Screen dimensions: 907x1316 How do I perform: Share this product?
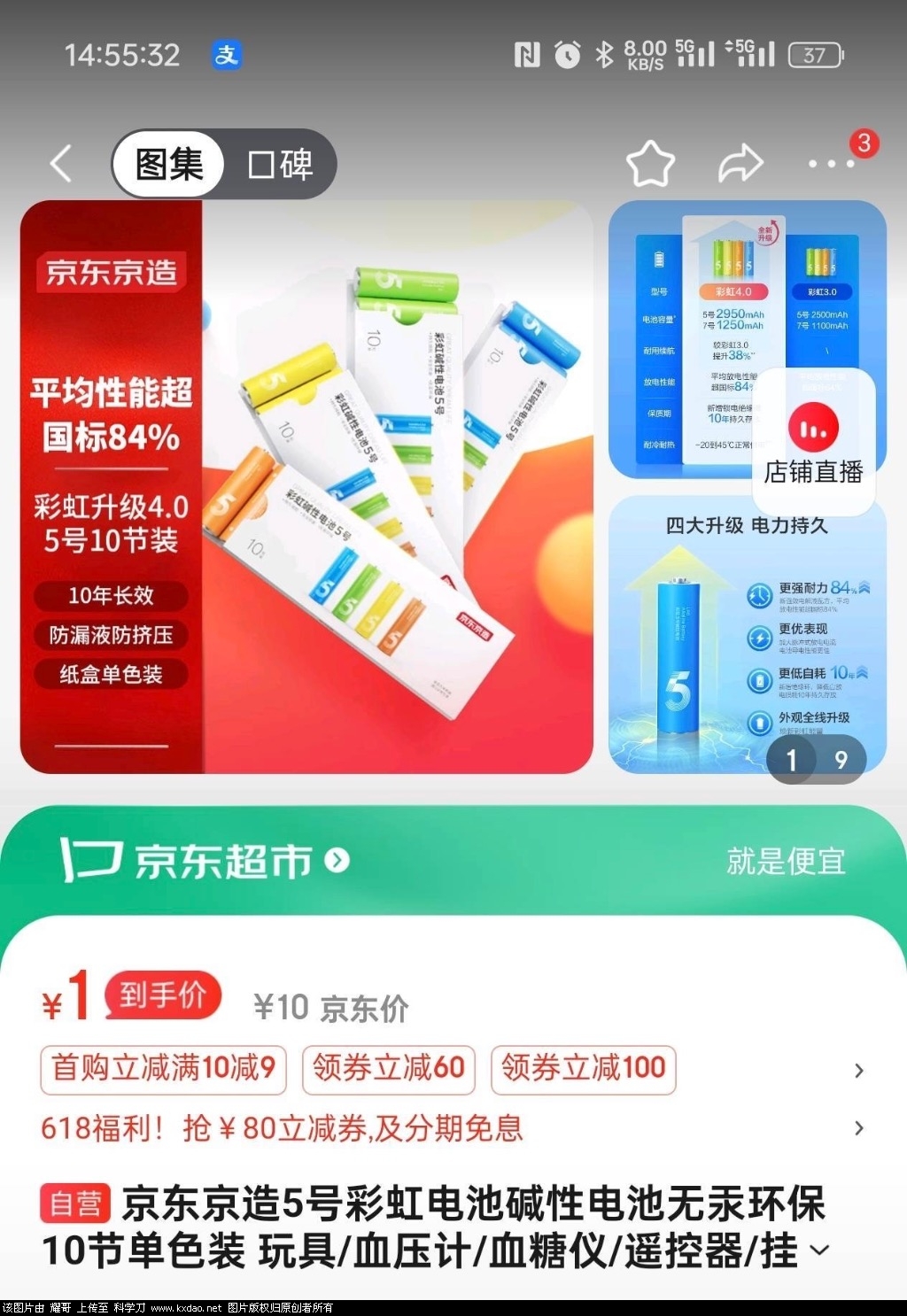[740, 165]
